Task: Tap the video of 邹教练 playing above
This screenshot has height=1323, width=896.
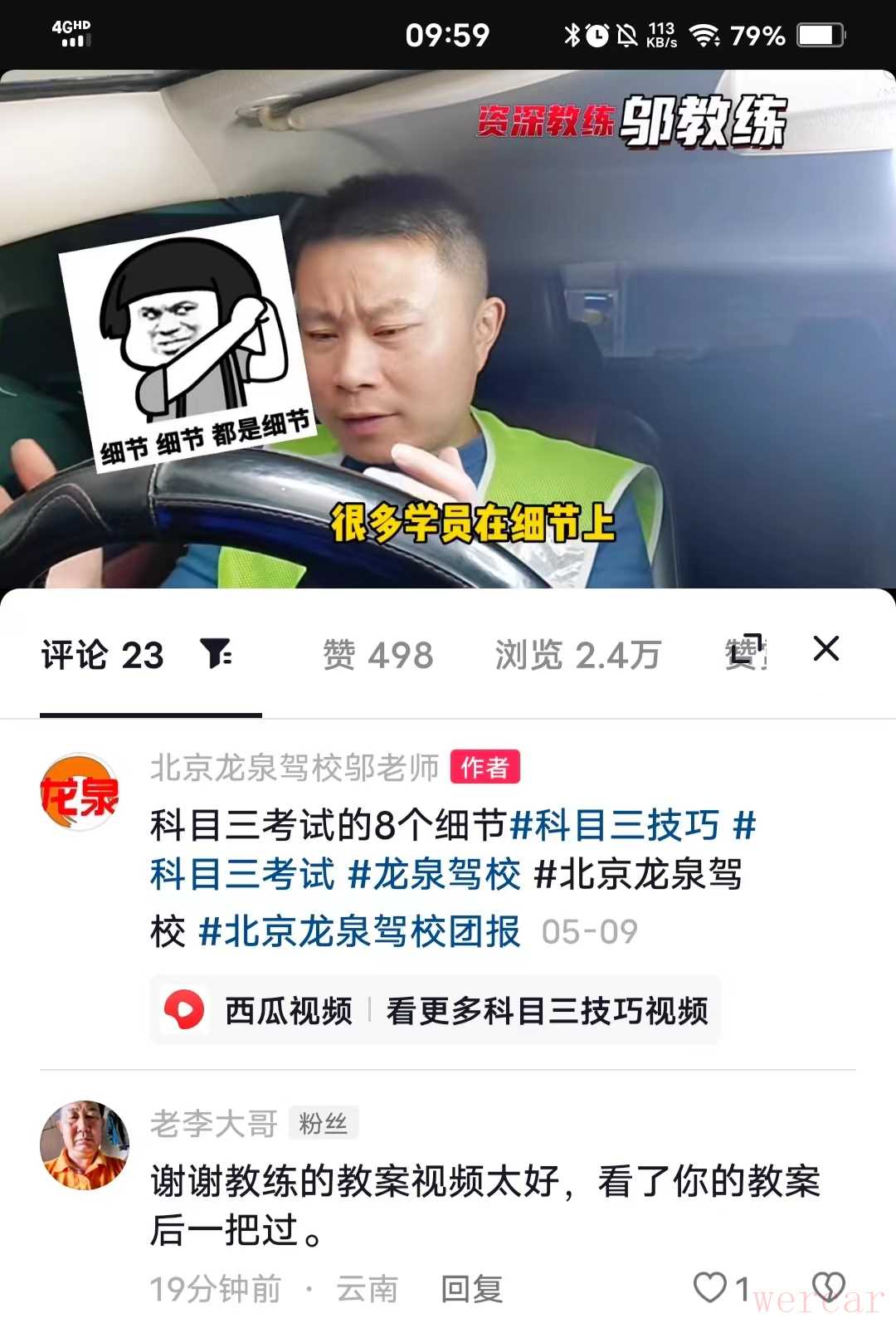Action: 448,332
